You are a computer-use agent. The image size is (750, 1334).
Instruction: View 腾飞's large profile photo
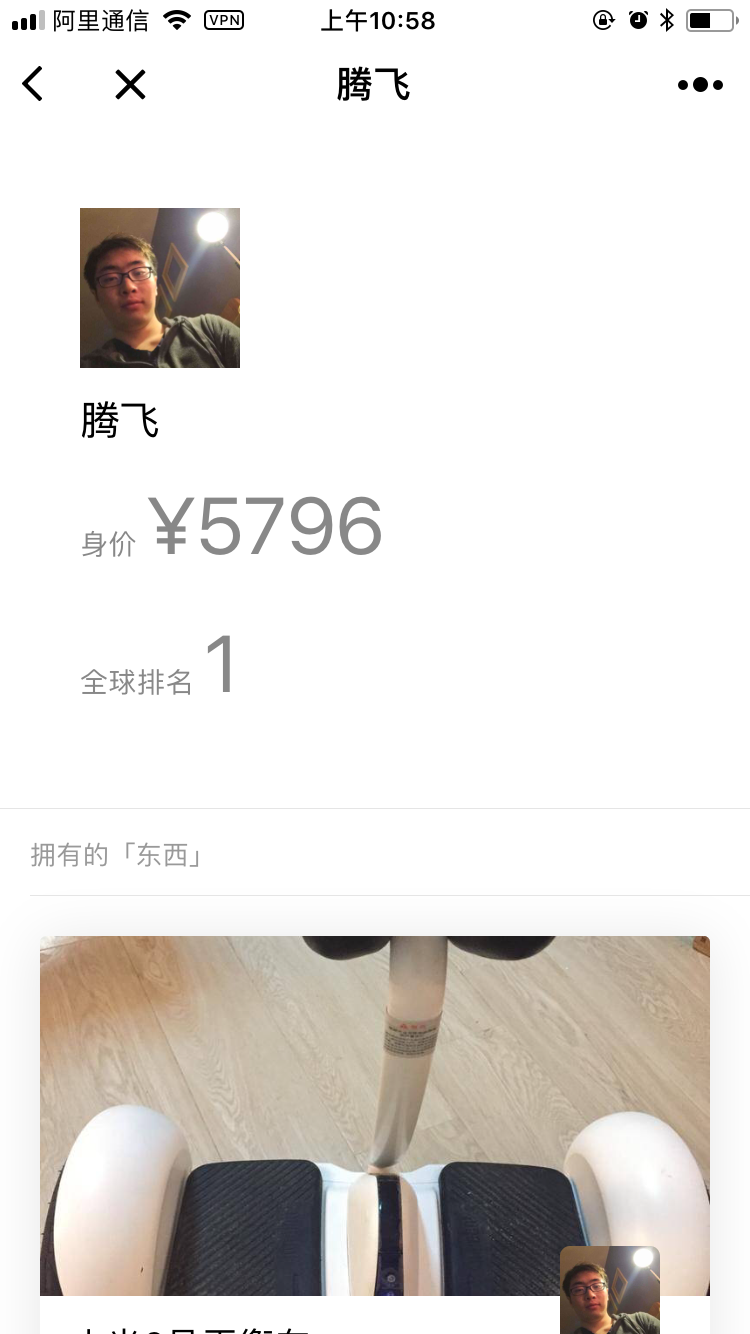pyautogui.click(x=160, y=288)
